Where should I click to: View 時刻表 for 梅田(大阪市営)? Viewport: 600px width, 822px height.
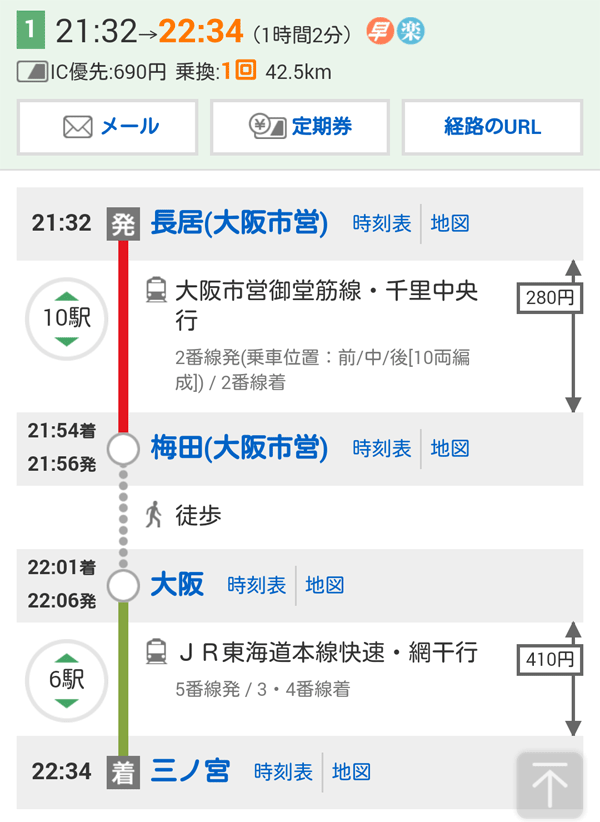tap(382, 449)
